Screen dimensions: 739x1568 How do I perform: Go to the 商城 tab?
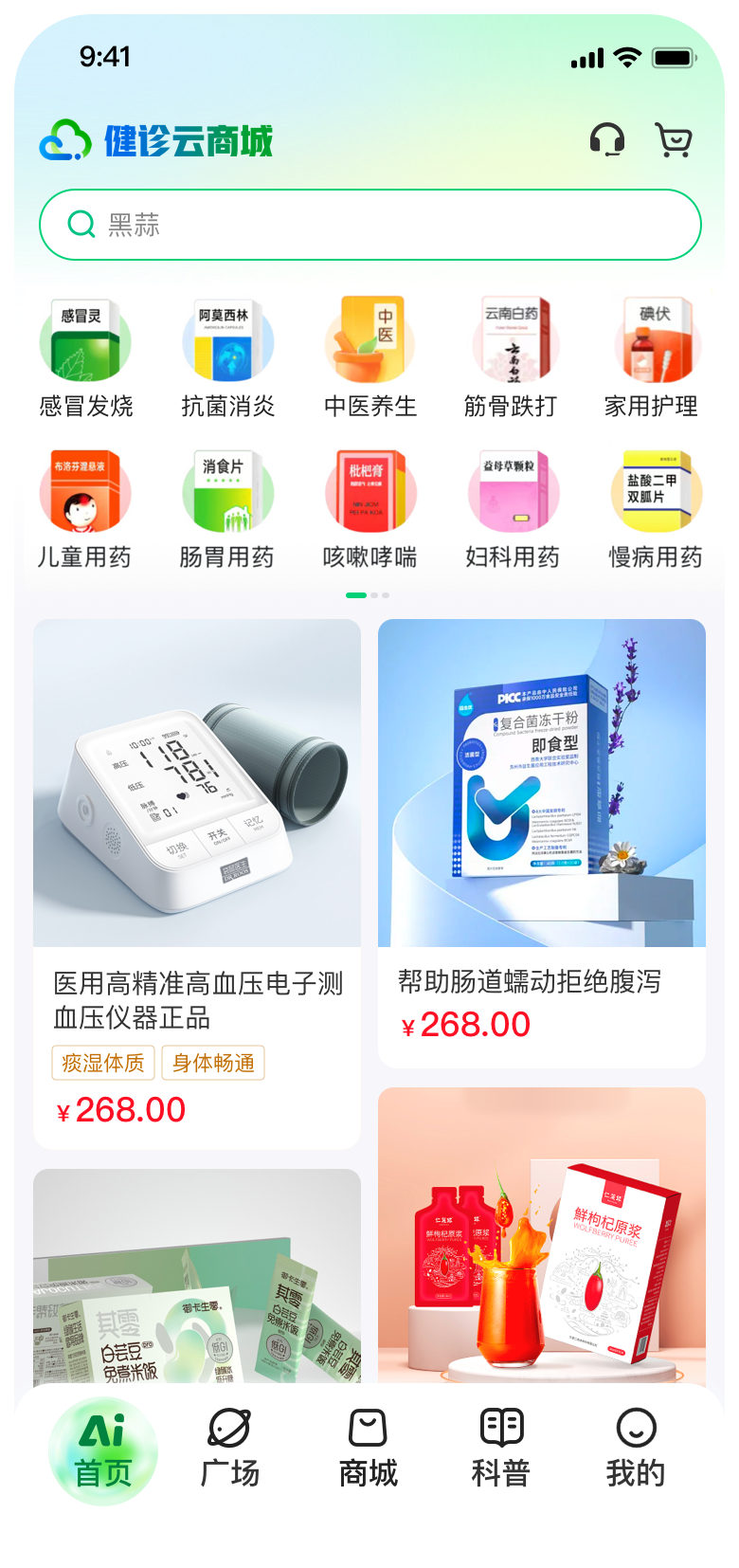(369, 1448)
